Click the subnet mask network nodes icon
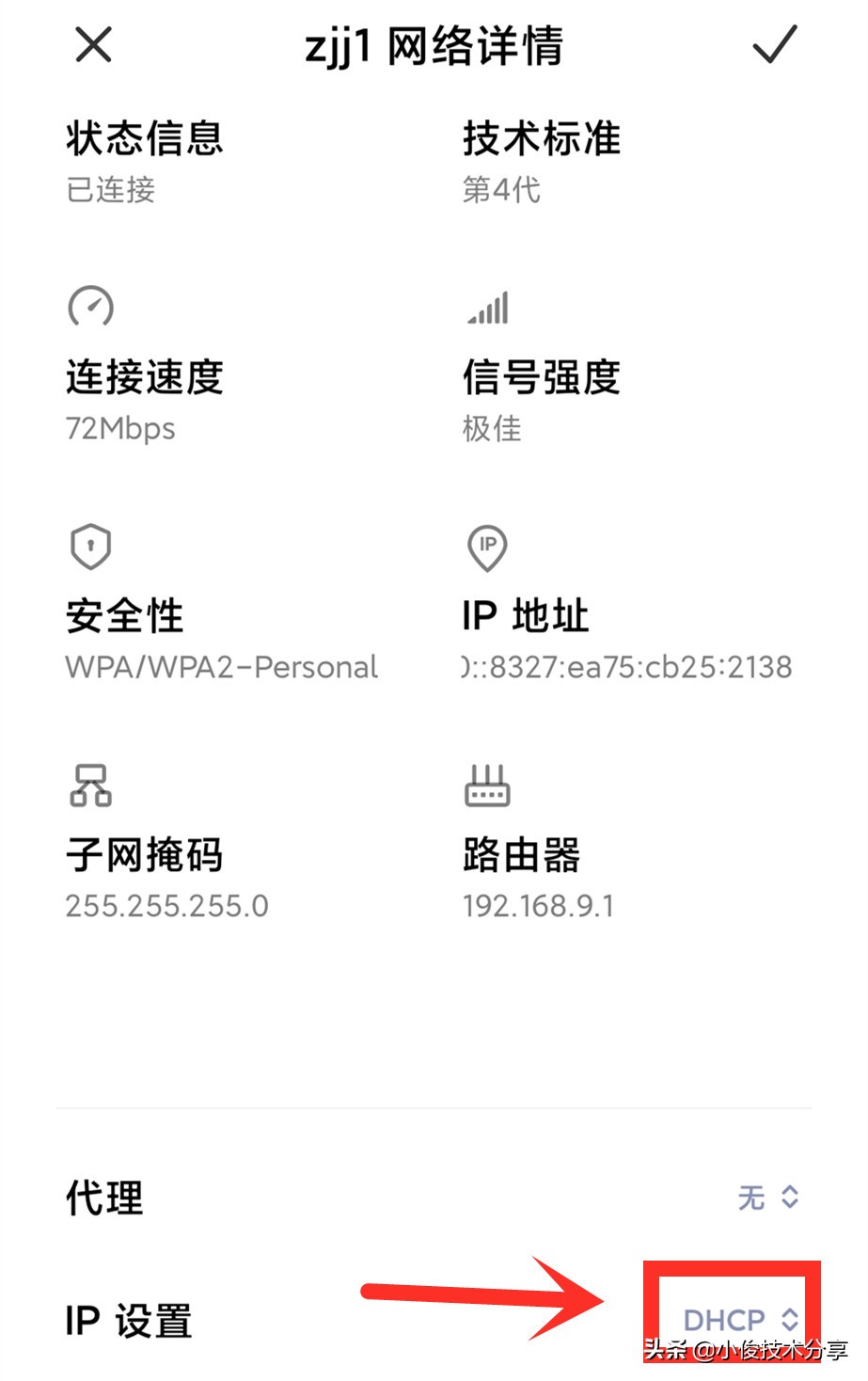This screenshot has width=868, height=1381. pyautogui.click(x=91, y=786)
